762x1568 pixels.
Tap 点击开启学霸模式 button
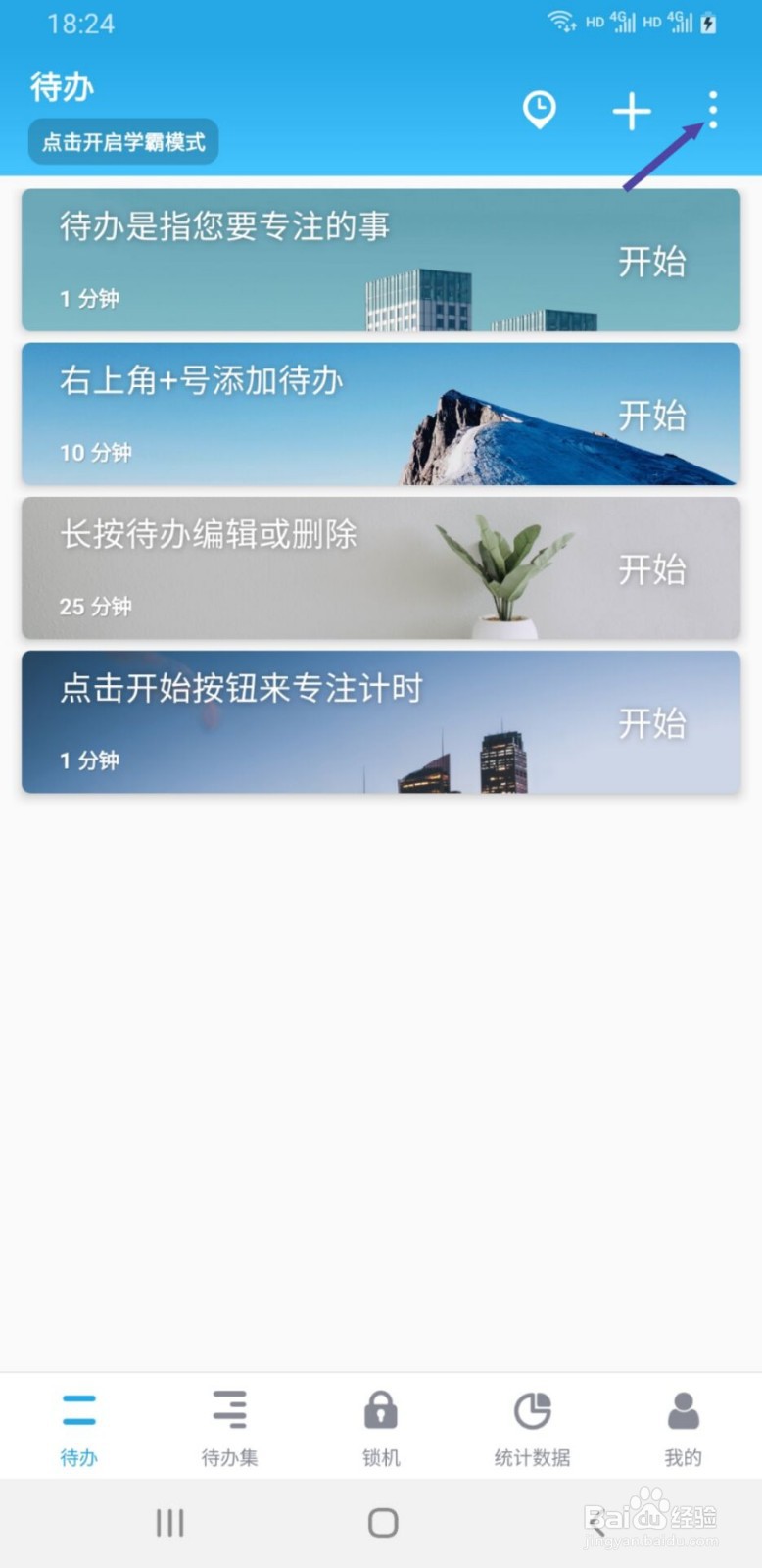coord(123,142)
